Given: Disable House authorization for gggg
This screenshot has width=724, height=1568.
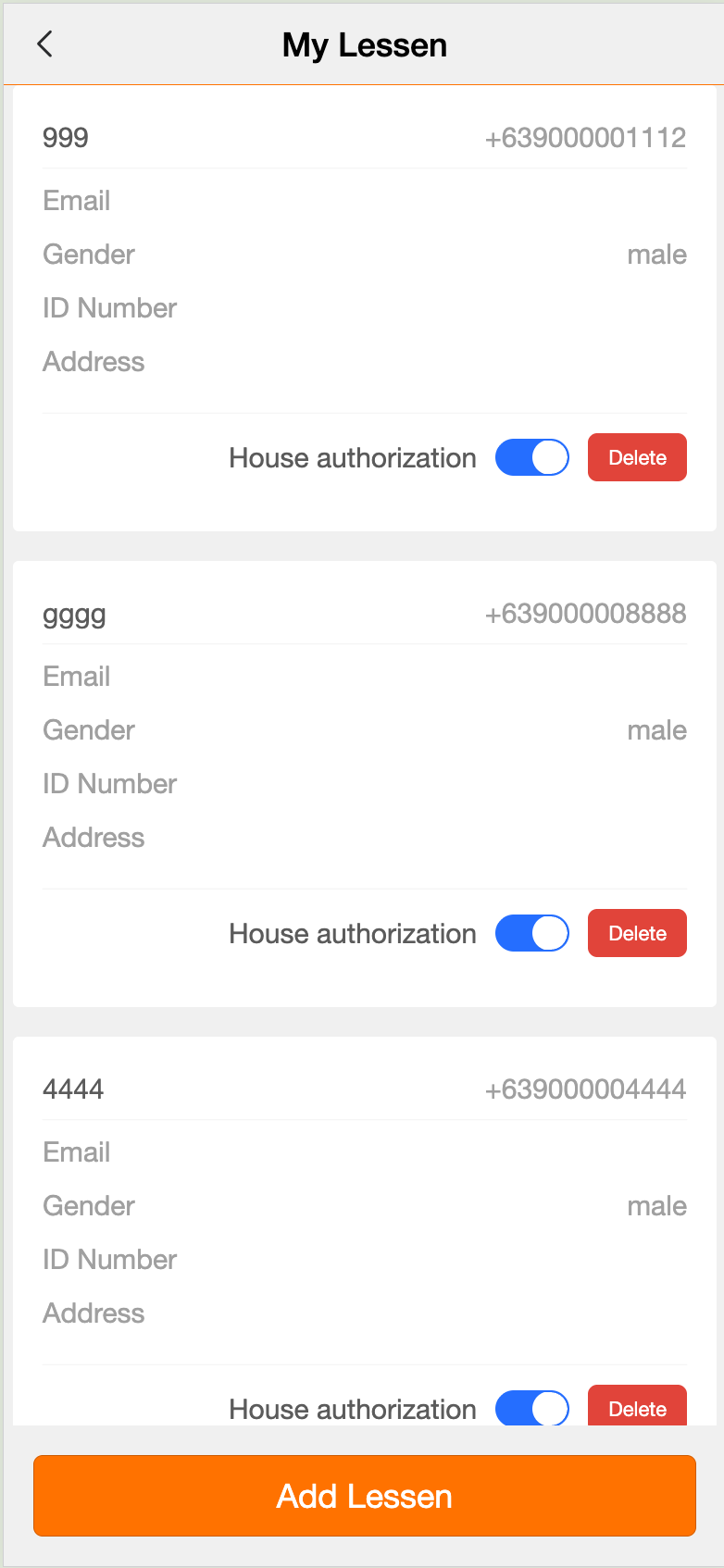Looking at the screenshot, I should click(x=532, y=933).
